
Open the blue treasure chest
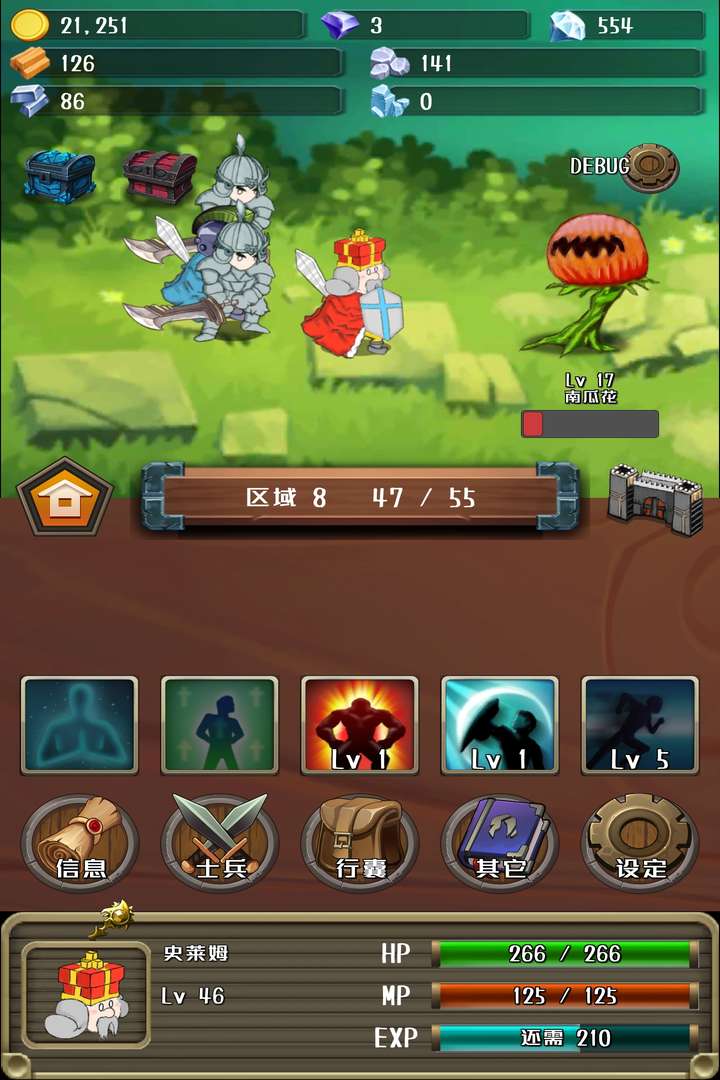(60, 176)
